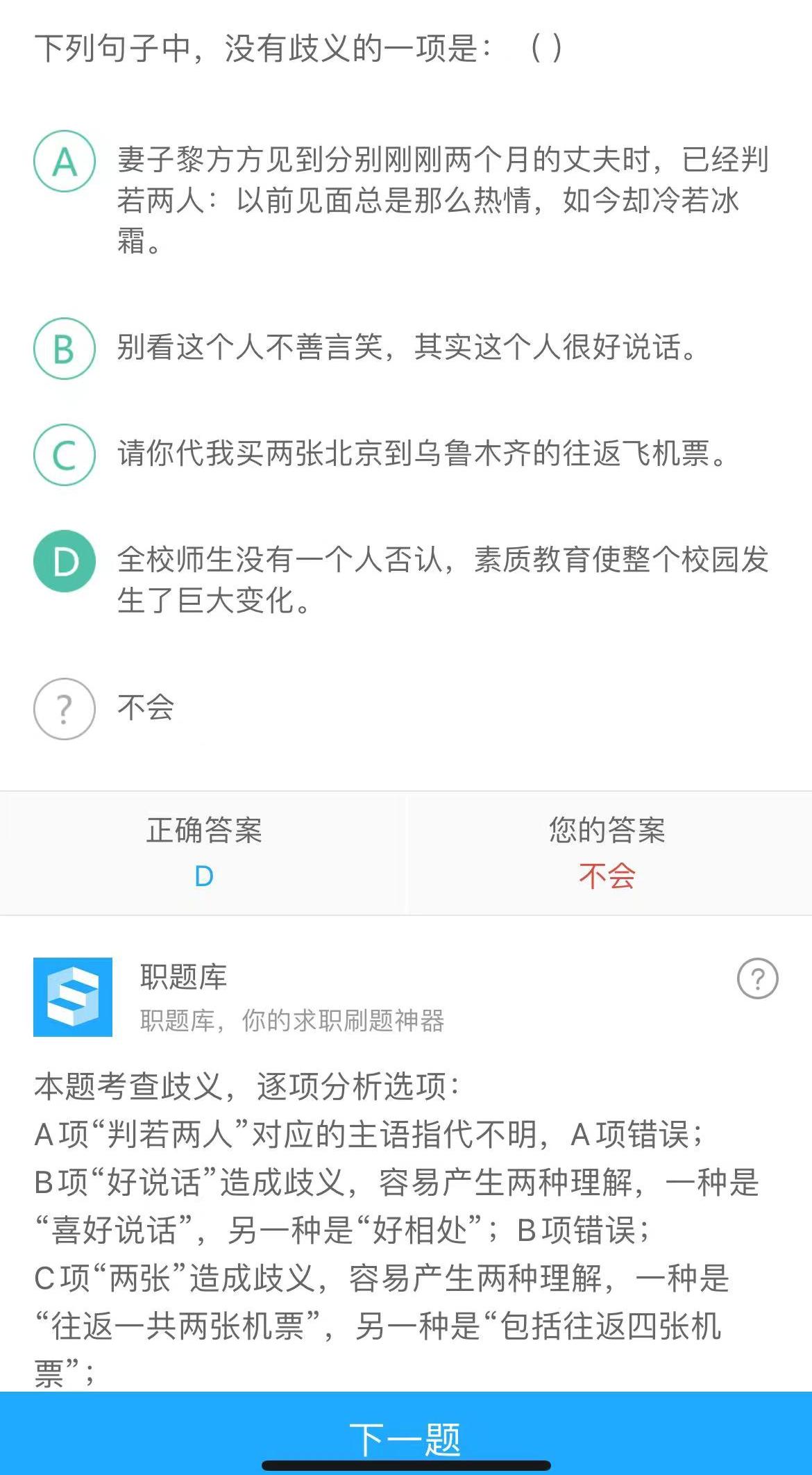This screenshot has width=812, height=1475.
Task: Go to the next question 下一题
Action: [405, 1437]
